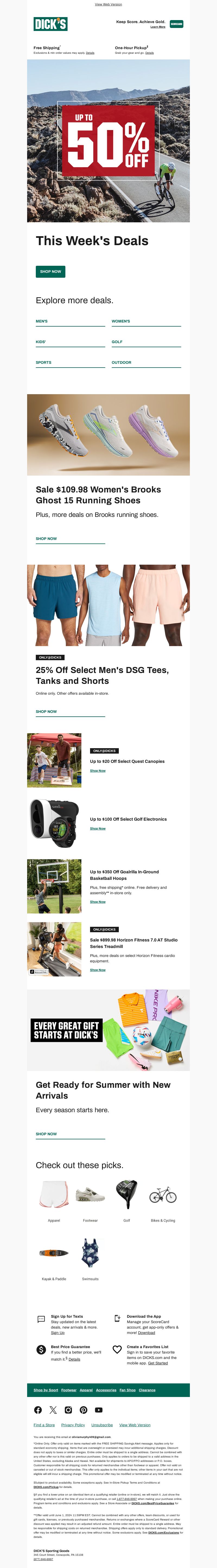Shop the Brooks Ghost 15 running shoes deal
This screenshot has width=217, height=1568.
46,539
